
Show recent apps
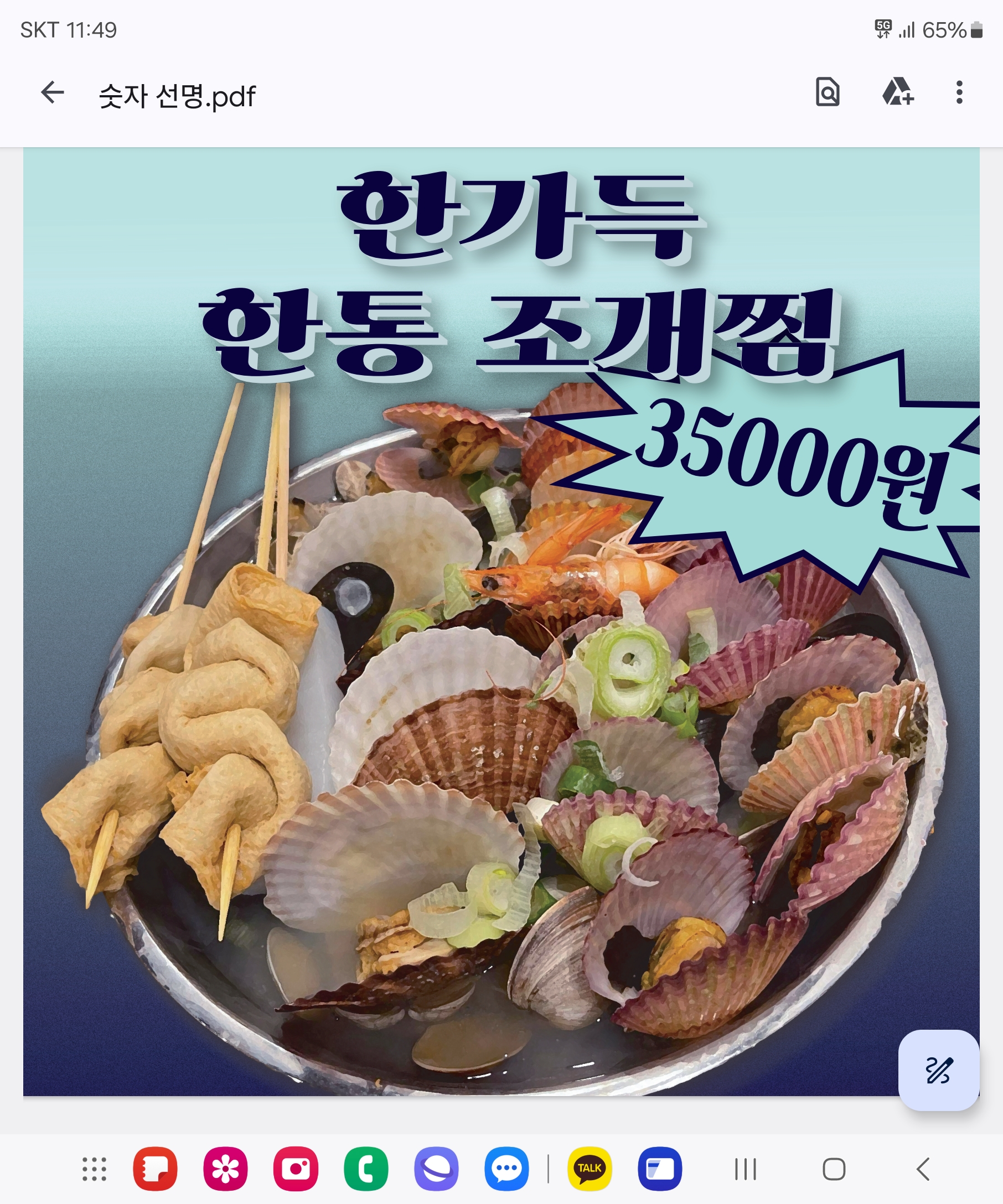tap(746, 1170)
